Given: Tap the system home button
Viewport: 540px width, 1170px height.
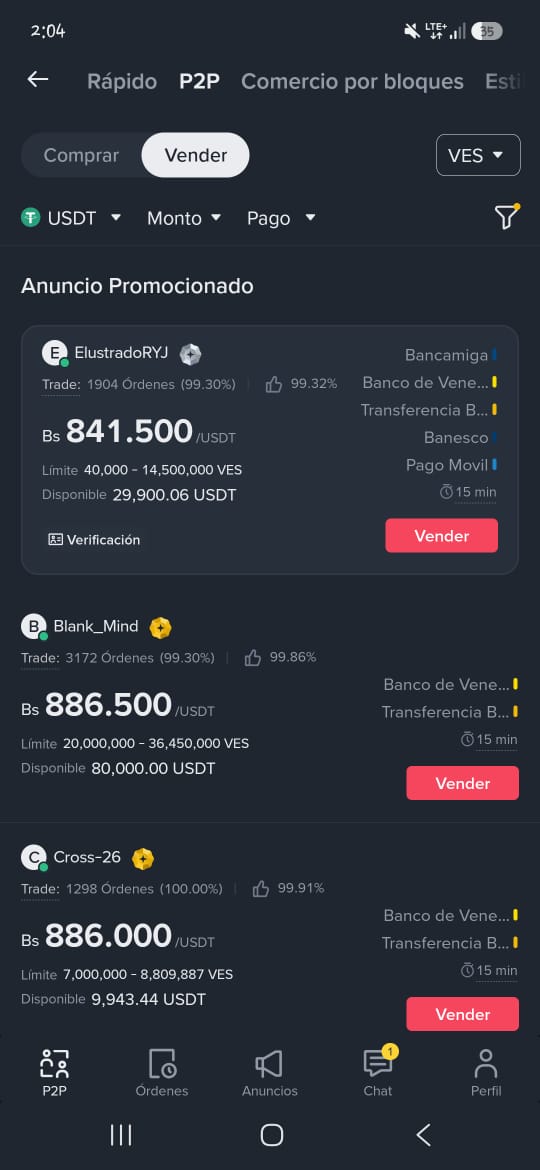Looking at the screenshot, I should click(271, 1135).
